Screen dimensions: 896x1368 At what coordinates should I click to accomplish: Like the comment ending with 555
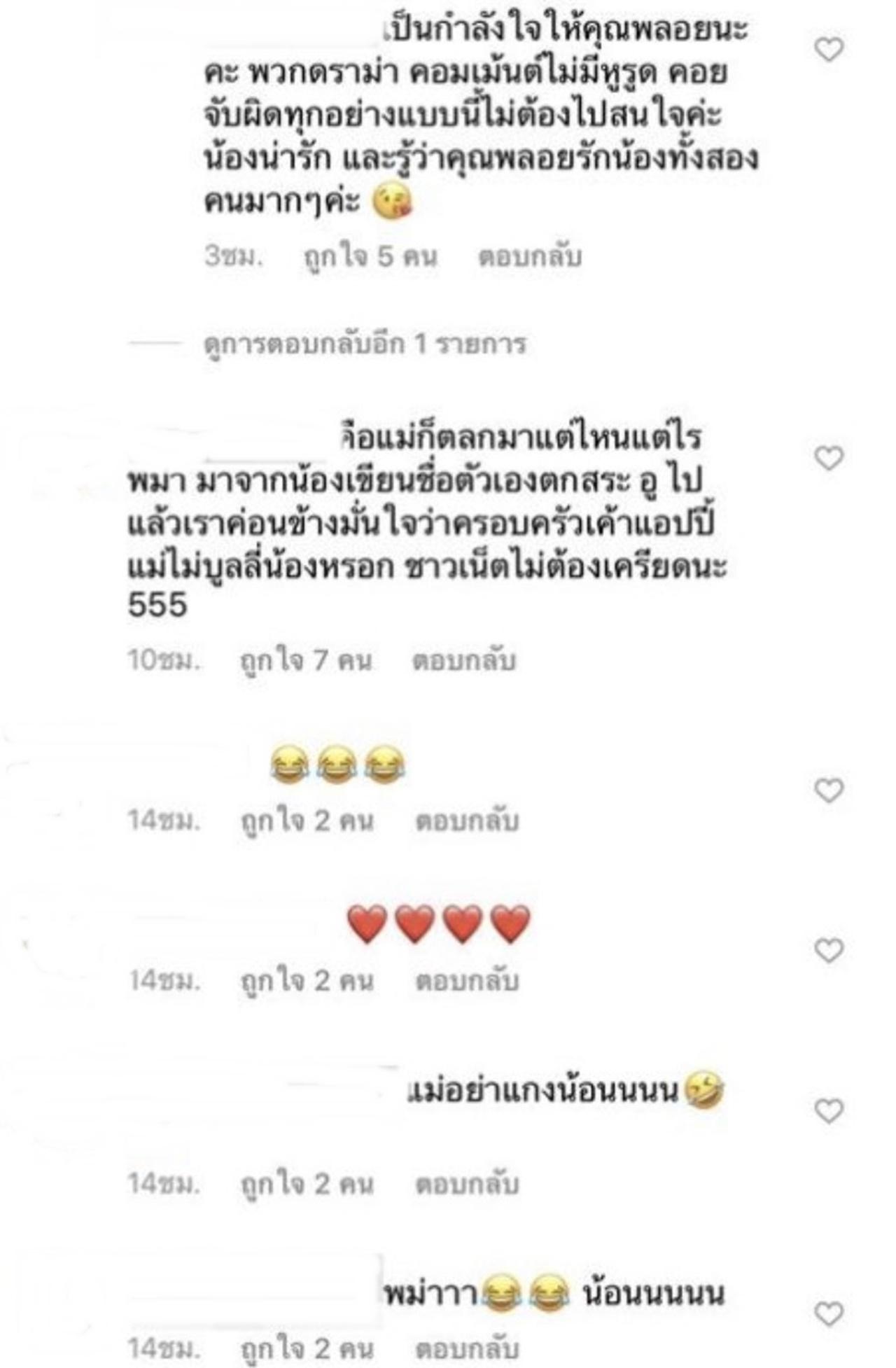point(829,459)
